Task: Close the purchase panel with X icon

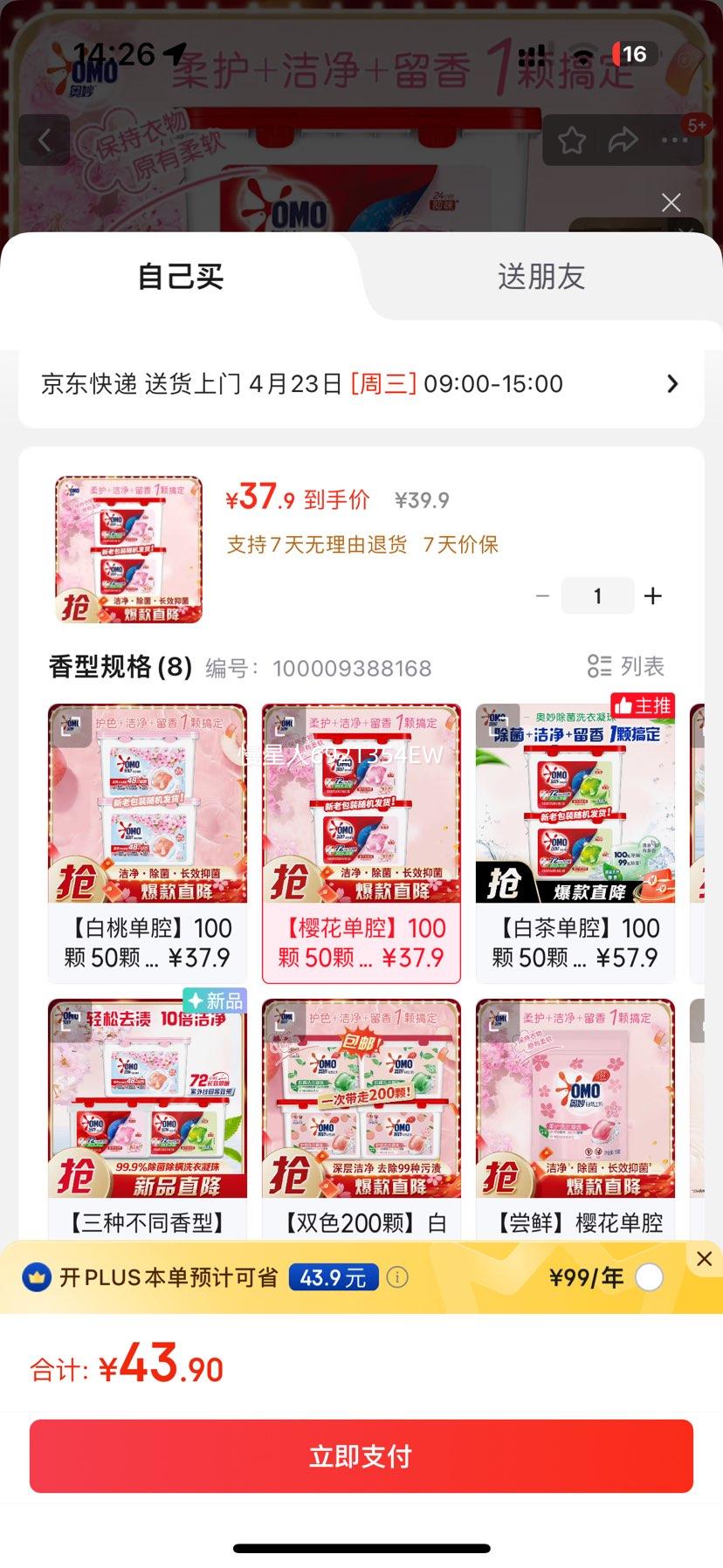Action: [x=670, y=202]
